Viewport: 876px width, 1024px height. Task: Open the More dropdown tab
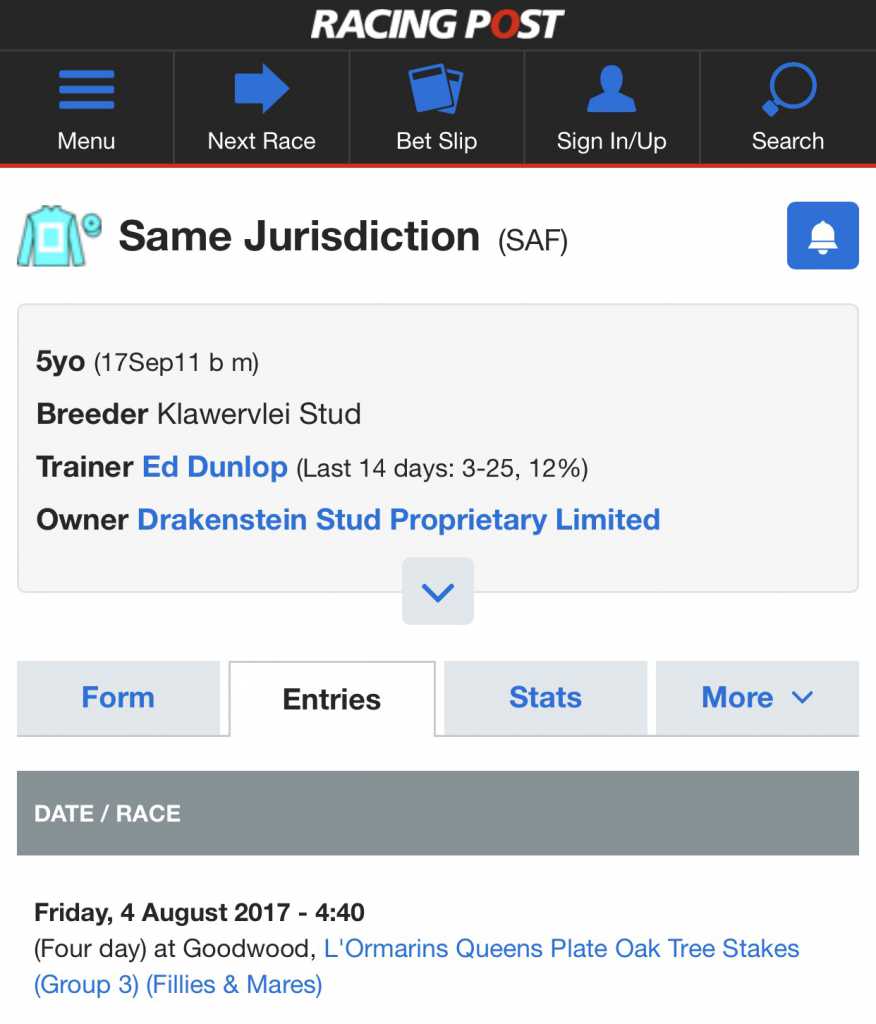[757, 698]
